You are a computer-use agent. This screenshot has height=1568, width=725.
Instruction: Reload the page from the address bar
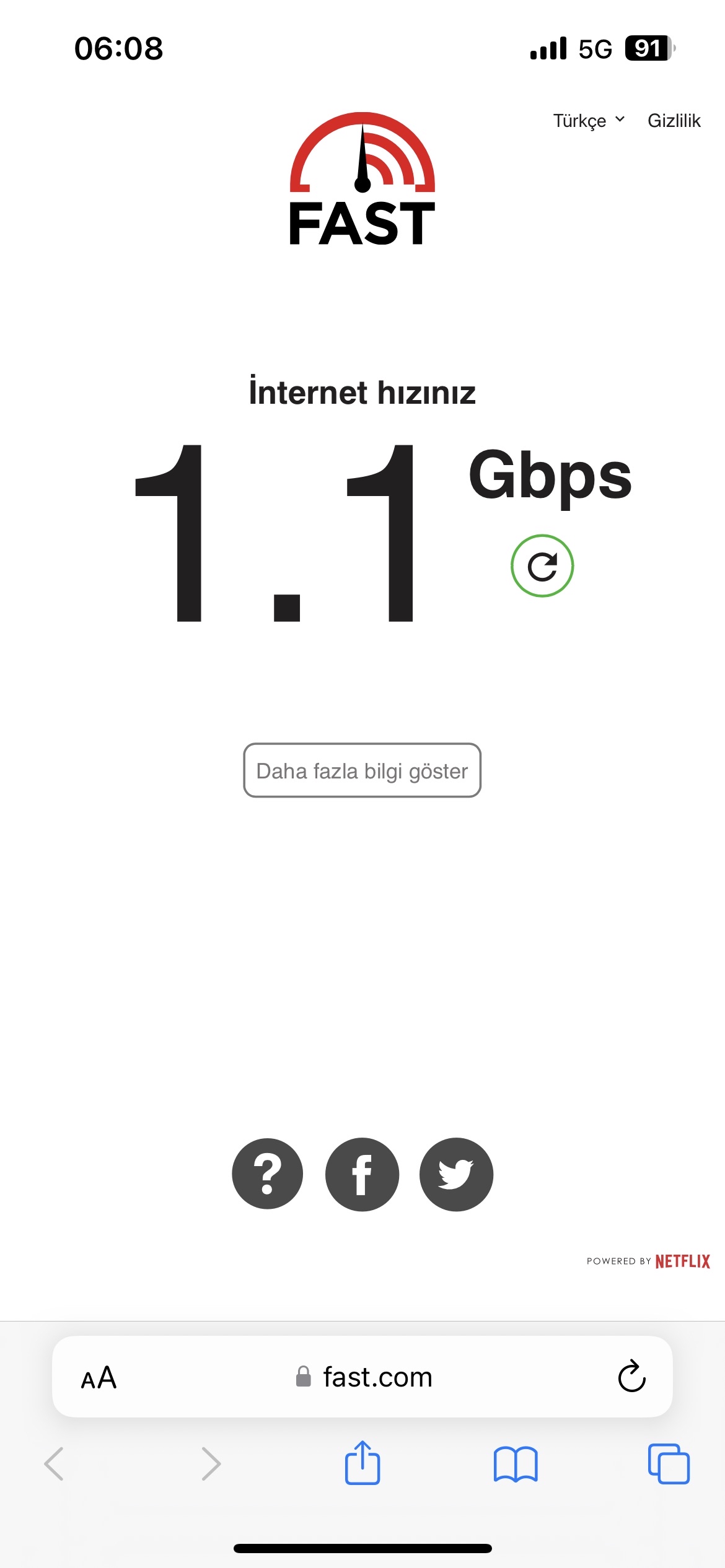pos(631,1376)
